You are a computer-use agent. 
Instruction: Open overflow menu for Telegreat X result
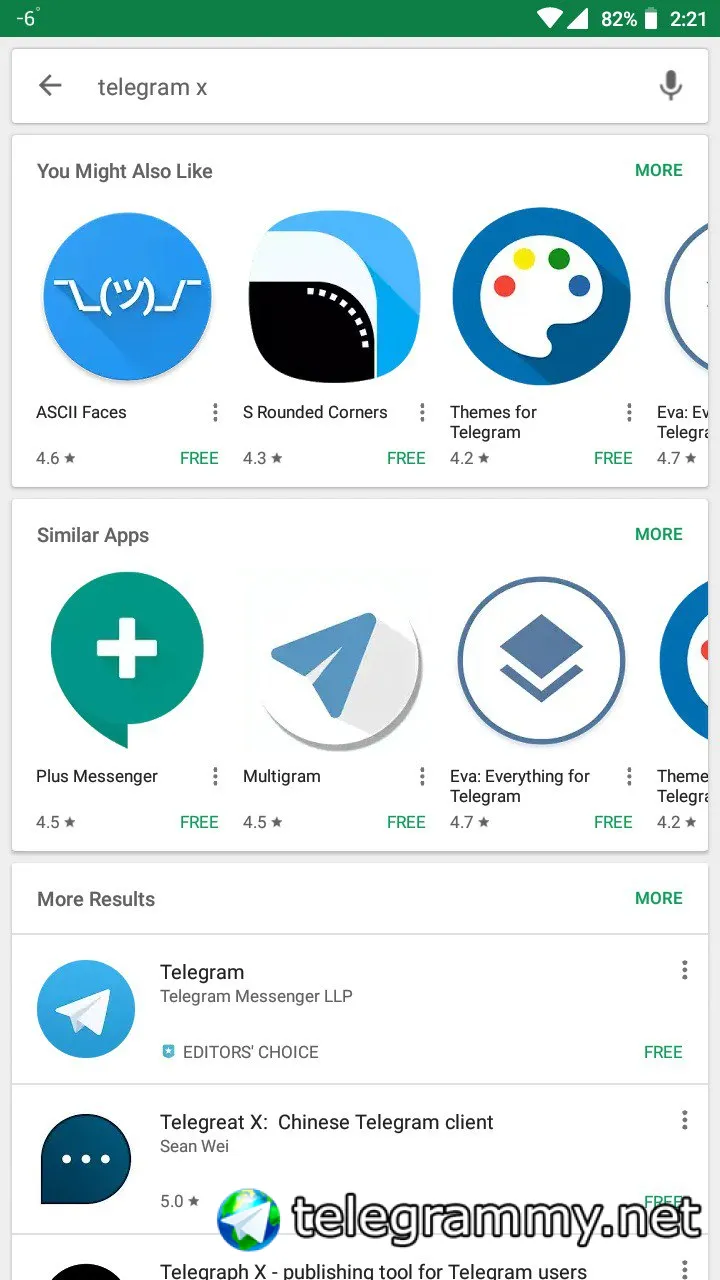coord(684,1119)
